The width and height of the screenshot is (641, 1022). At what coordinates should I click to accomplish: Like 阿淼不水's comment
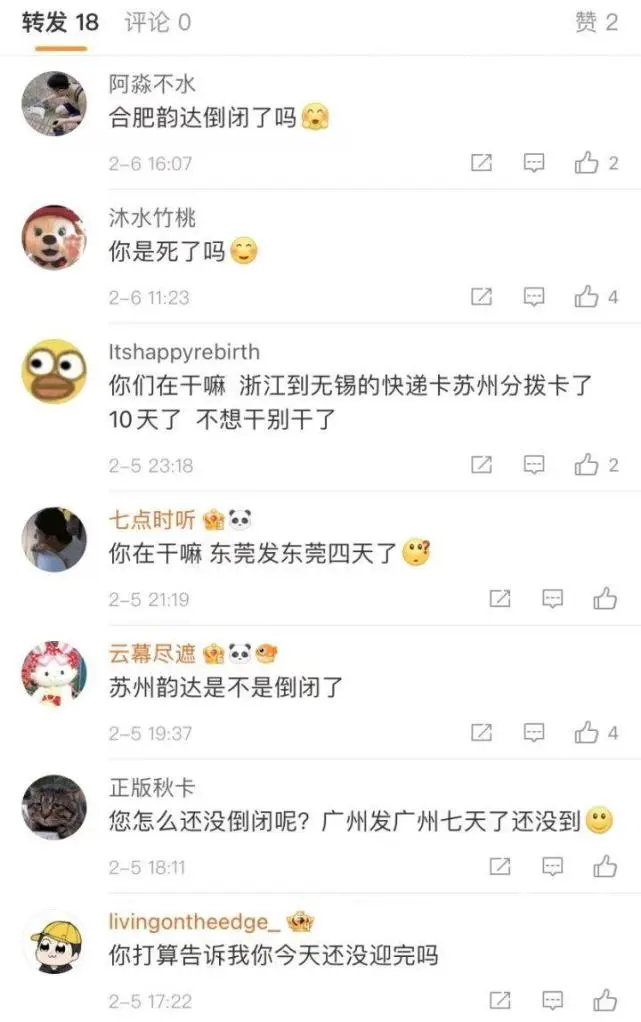(587, 163)
